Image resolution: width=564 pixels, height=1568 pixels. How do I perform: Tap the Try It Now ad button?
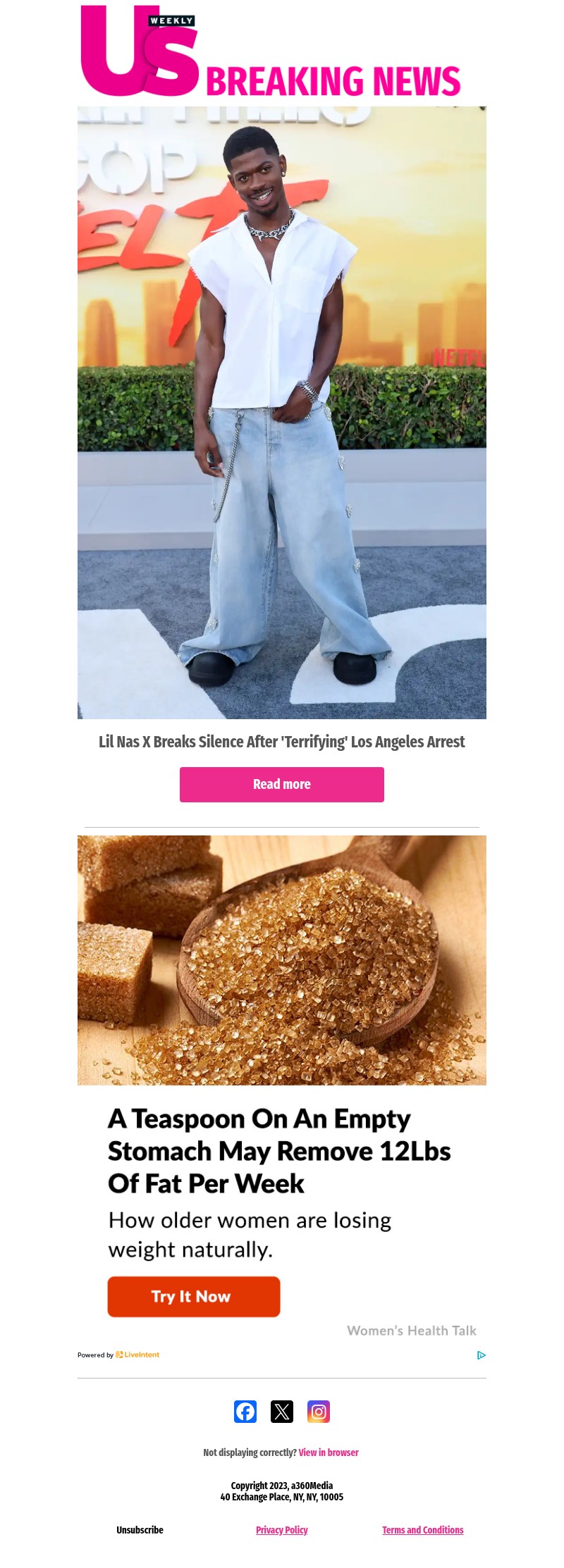pyautogui.click(x=194, y=1296)
